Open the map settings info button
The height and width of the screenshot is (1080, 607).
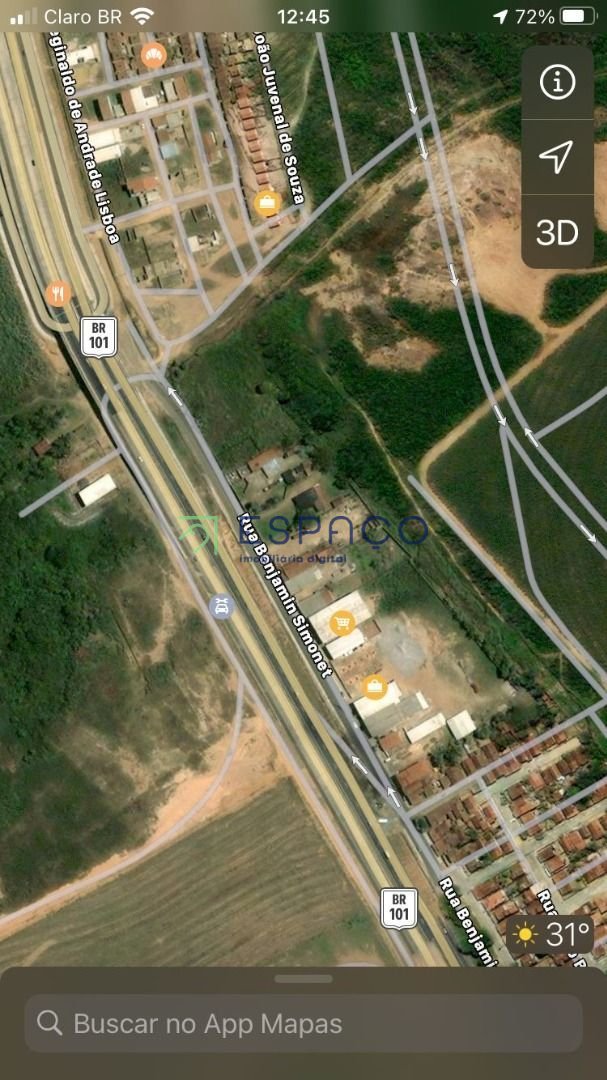[557, 82]
